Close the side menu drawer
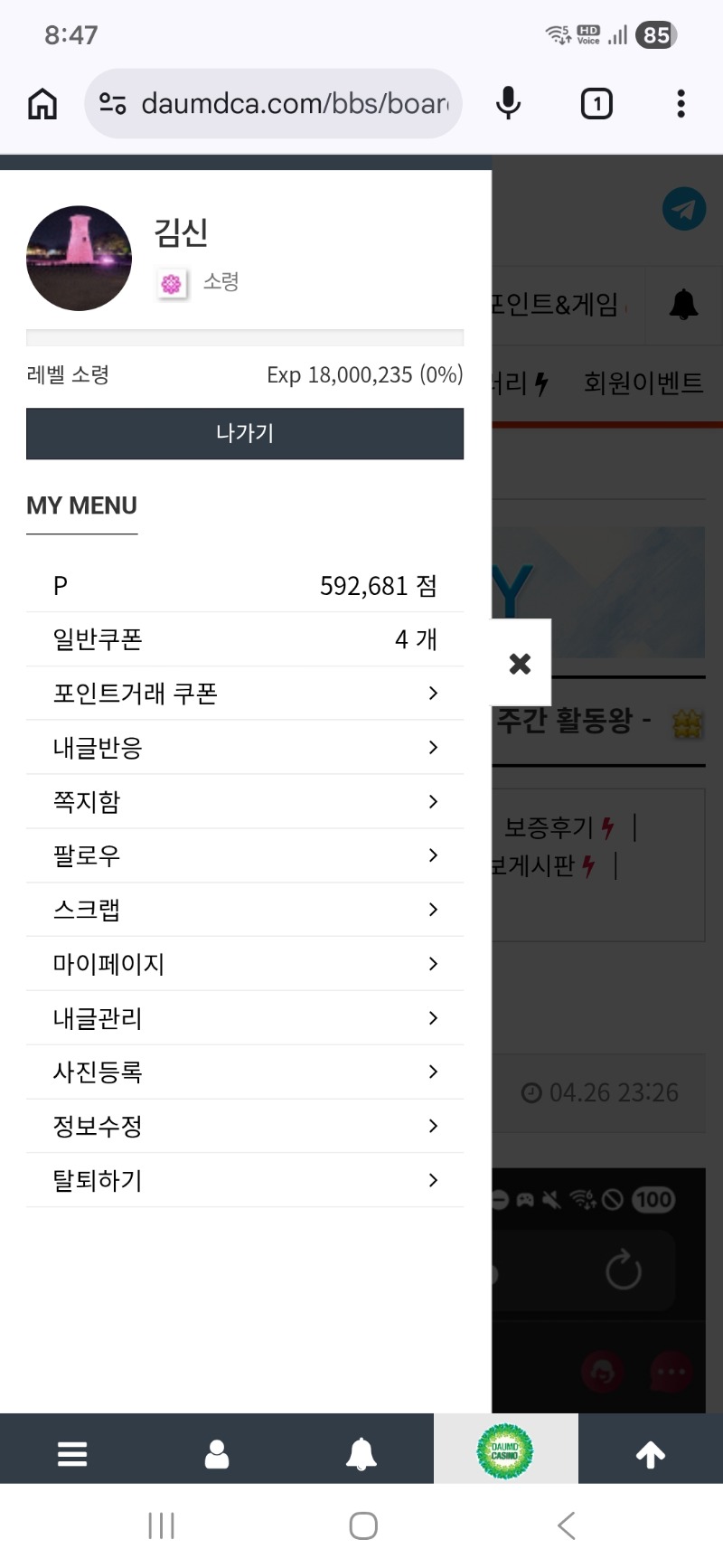 coord(520,663)
